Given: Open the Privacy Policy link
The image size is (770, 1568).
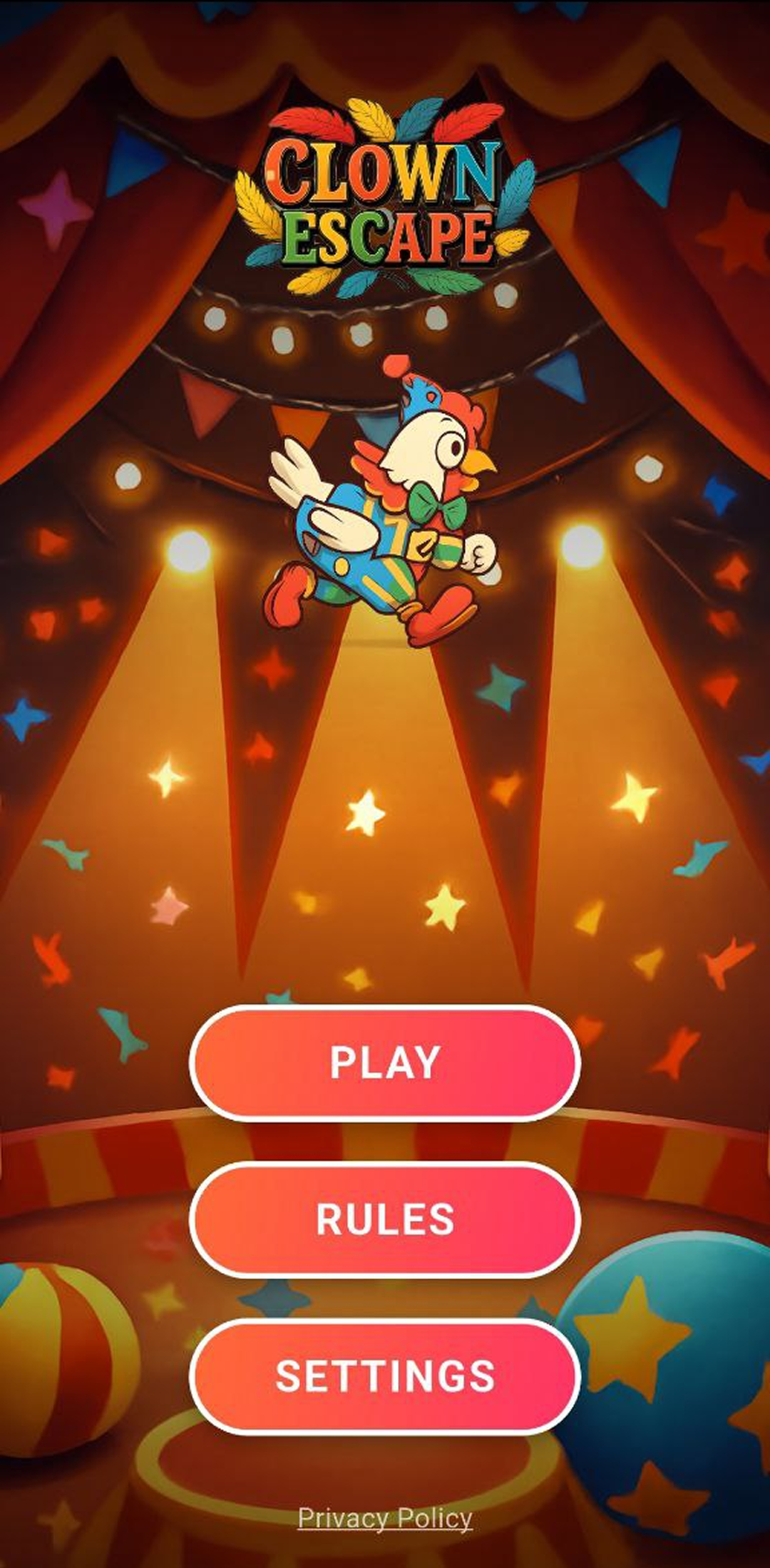Looking at the screenshot, I should coord(385,1517).
